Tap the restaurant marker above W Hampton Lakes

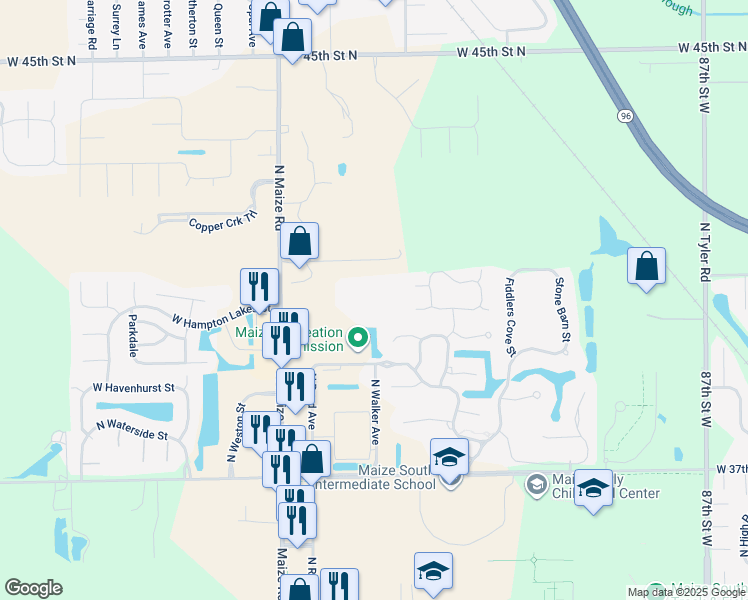click(x=259, y=288)
